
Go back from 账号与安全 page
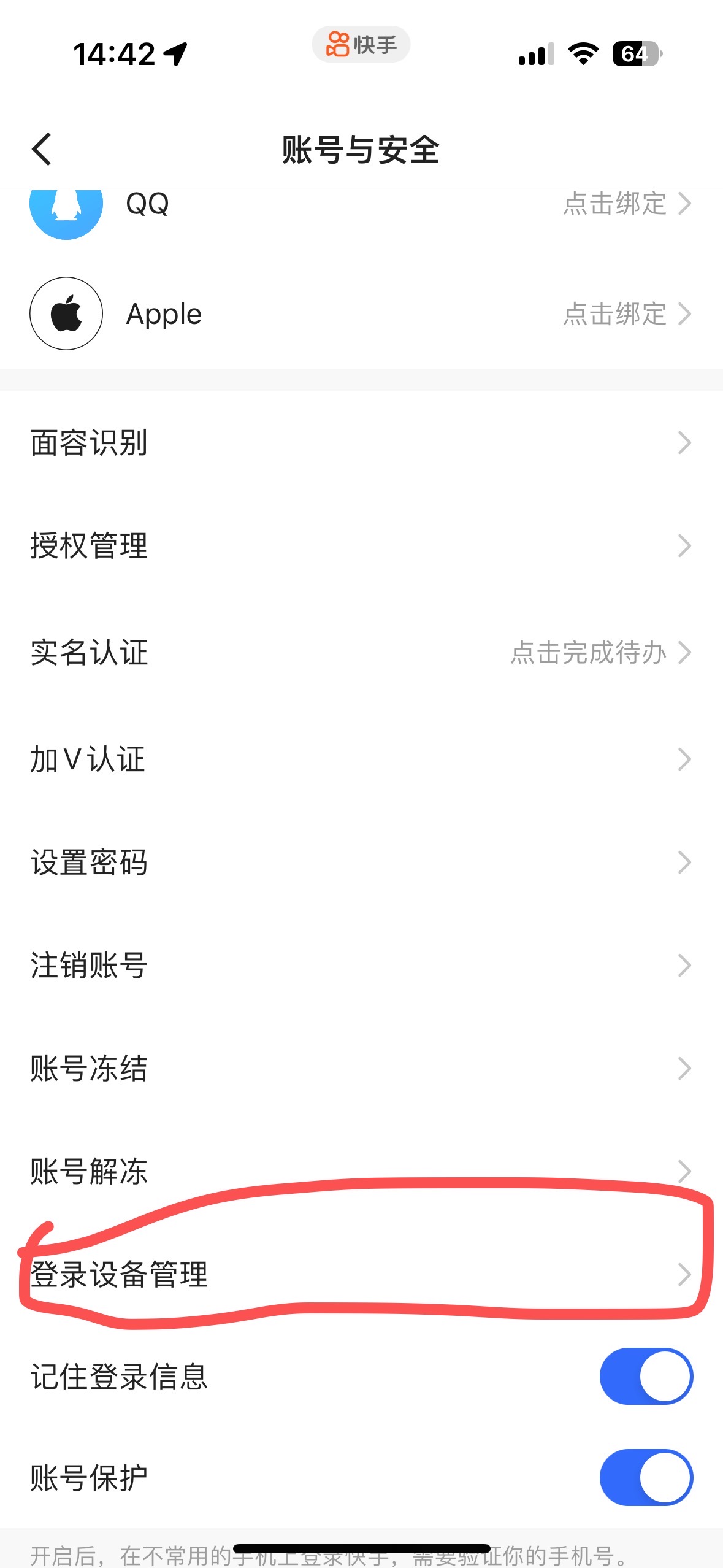(x=42, y=149)
